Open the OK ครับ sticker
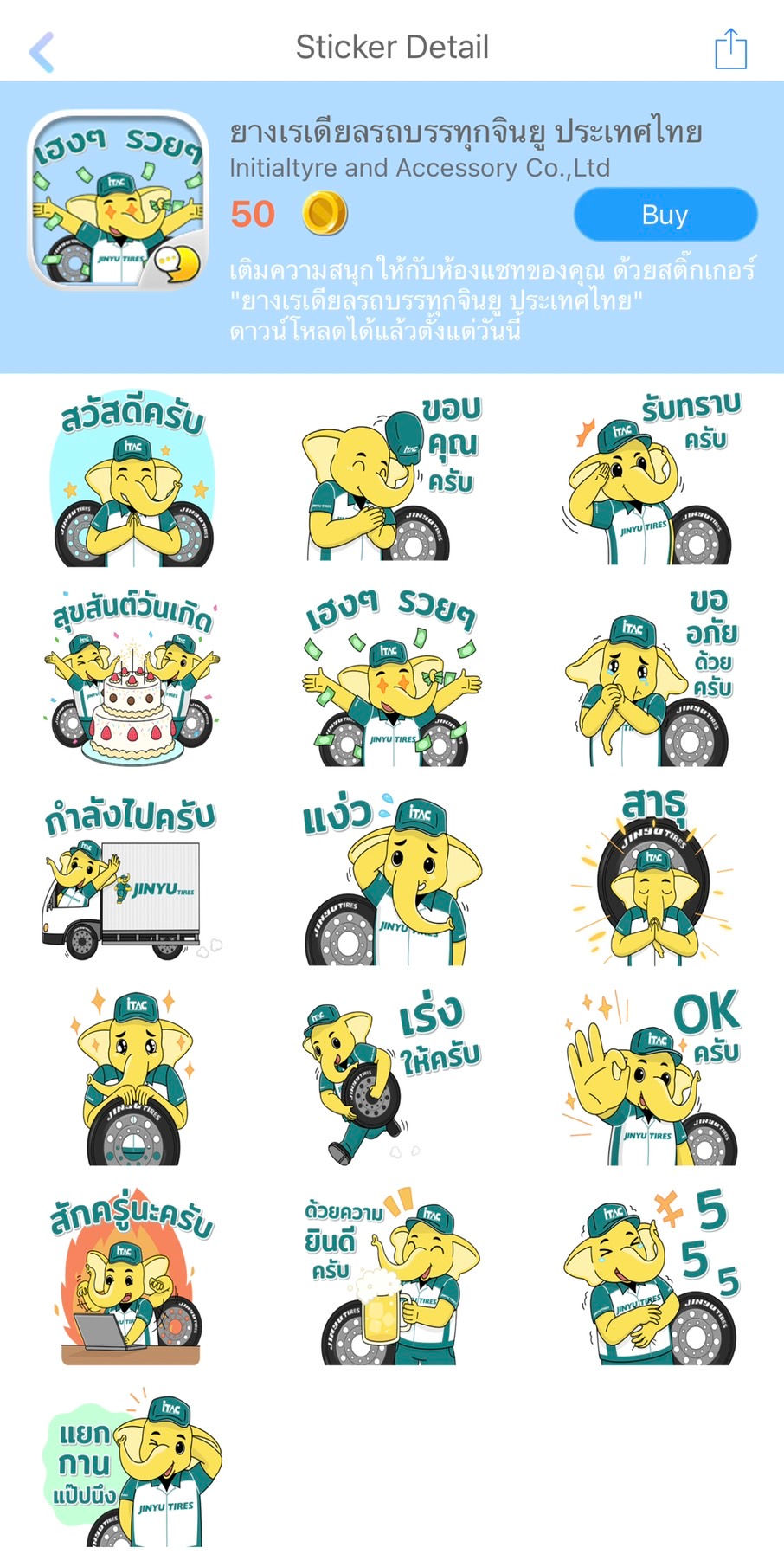This screenshot has width=784, height=1567. [x=652, y=1078]
